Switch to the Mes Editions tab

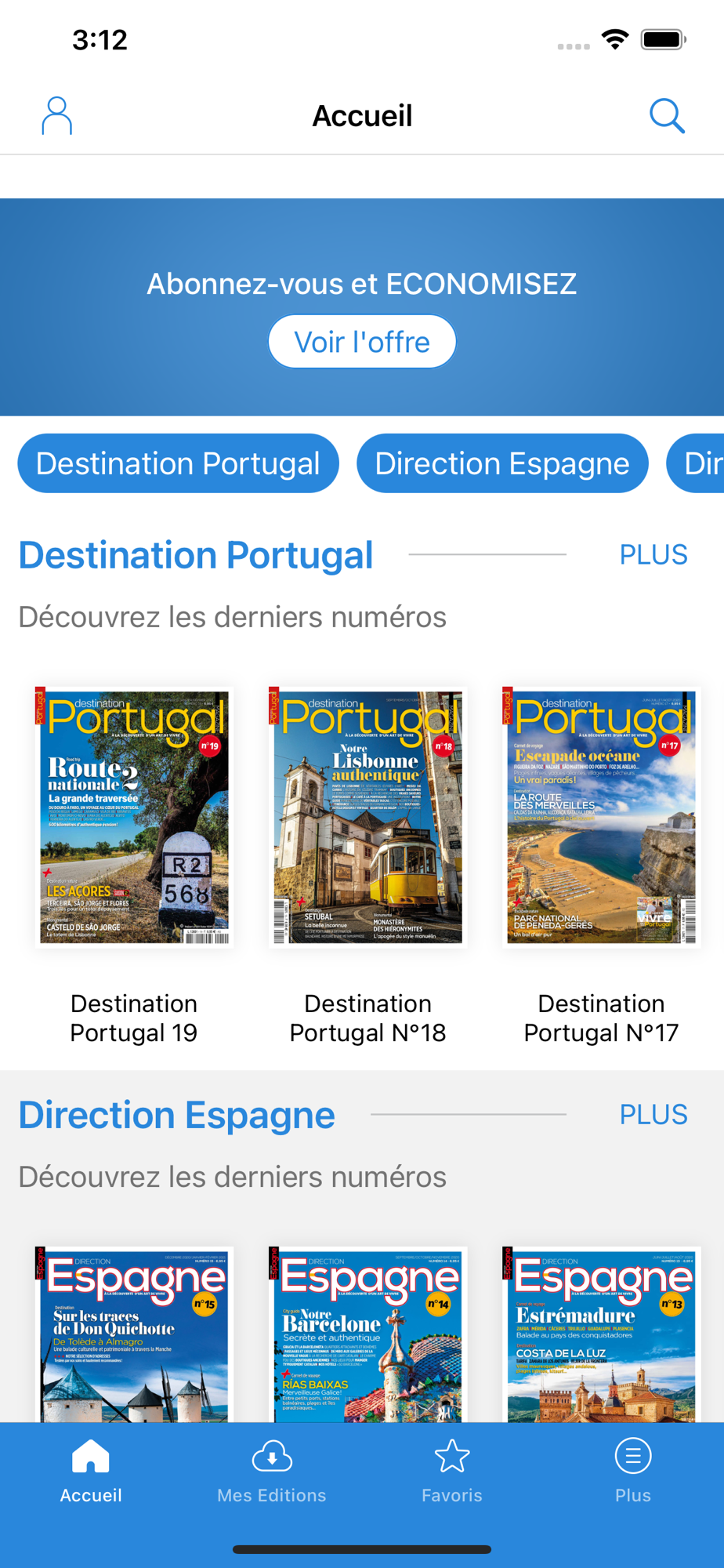click(272, 1471)
